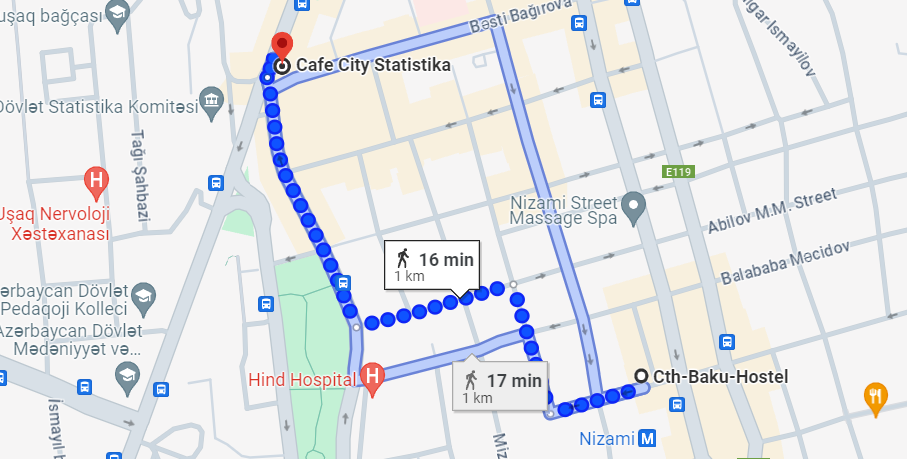
Task: Open the Nizami metro station marker
Action: click(647, 438)
